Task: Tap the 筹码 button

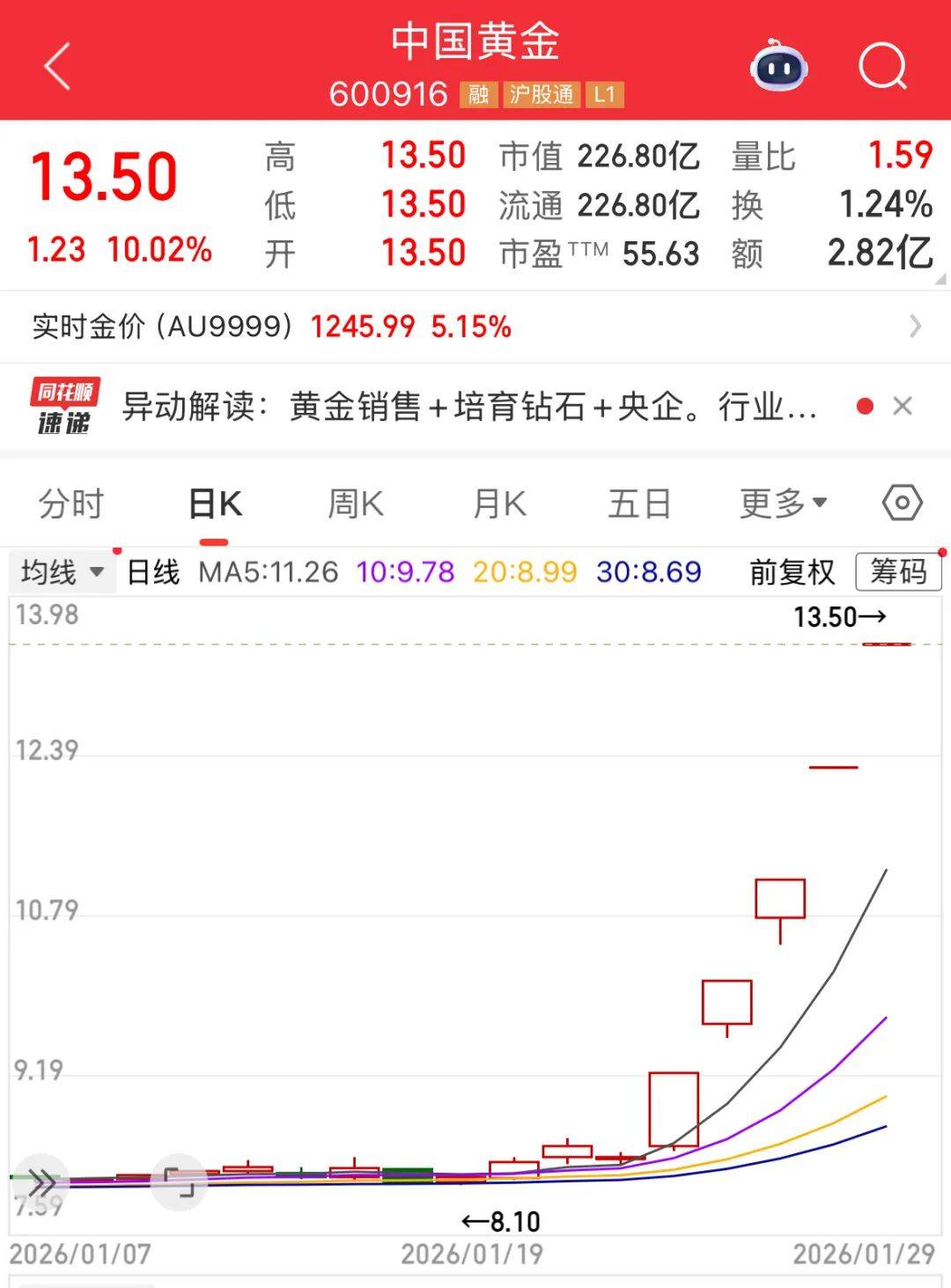Action: pyautogui.click(x=898, y=572)
